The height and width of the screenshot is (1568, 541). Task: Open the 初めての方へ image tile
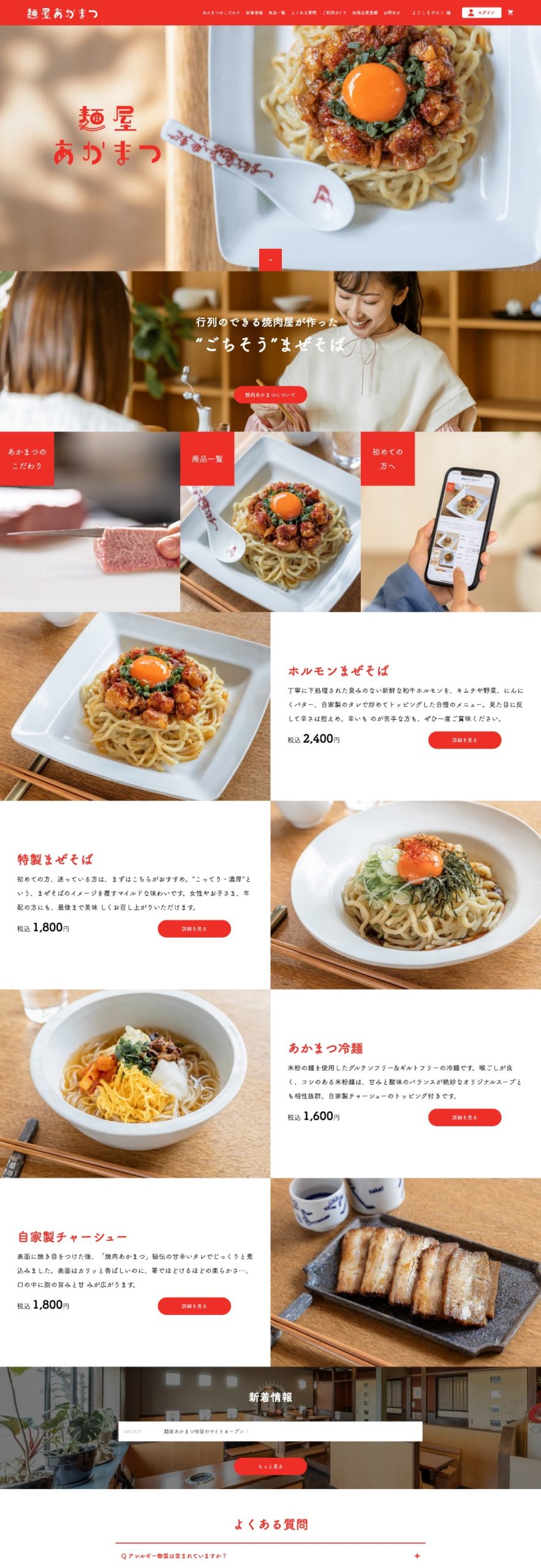click(450, 521)
